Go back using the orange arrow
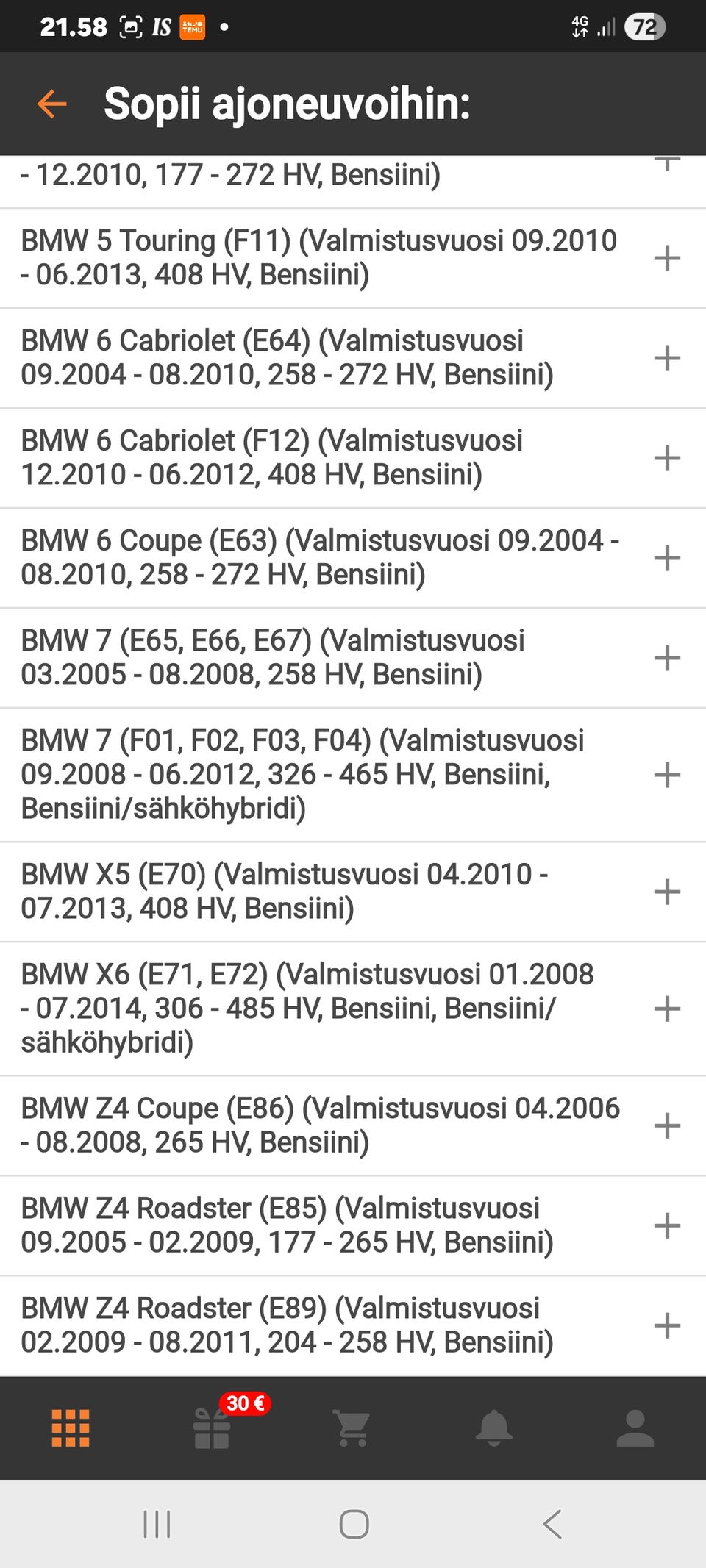Screen dimensions: 706x1568 pyautogui.click(x=51, y=104)
